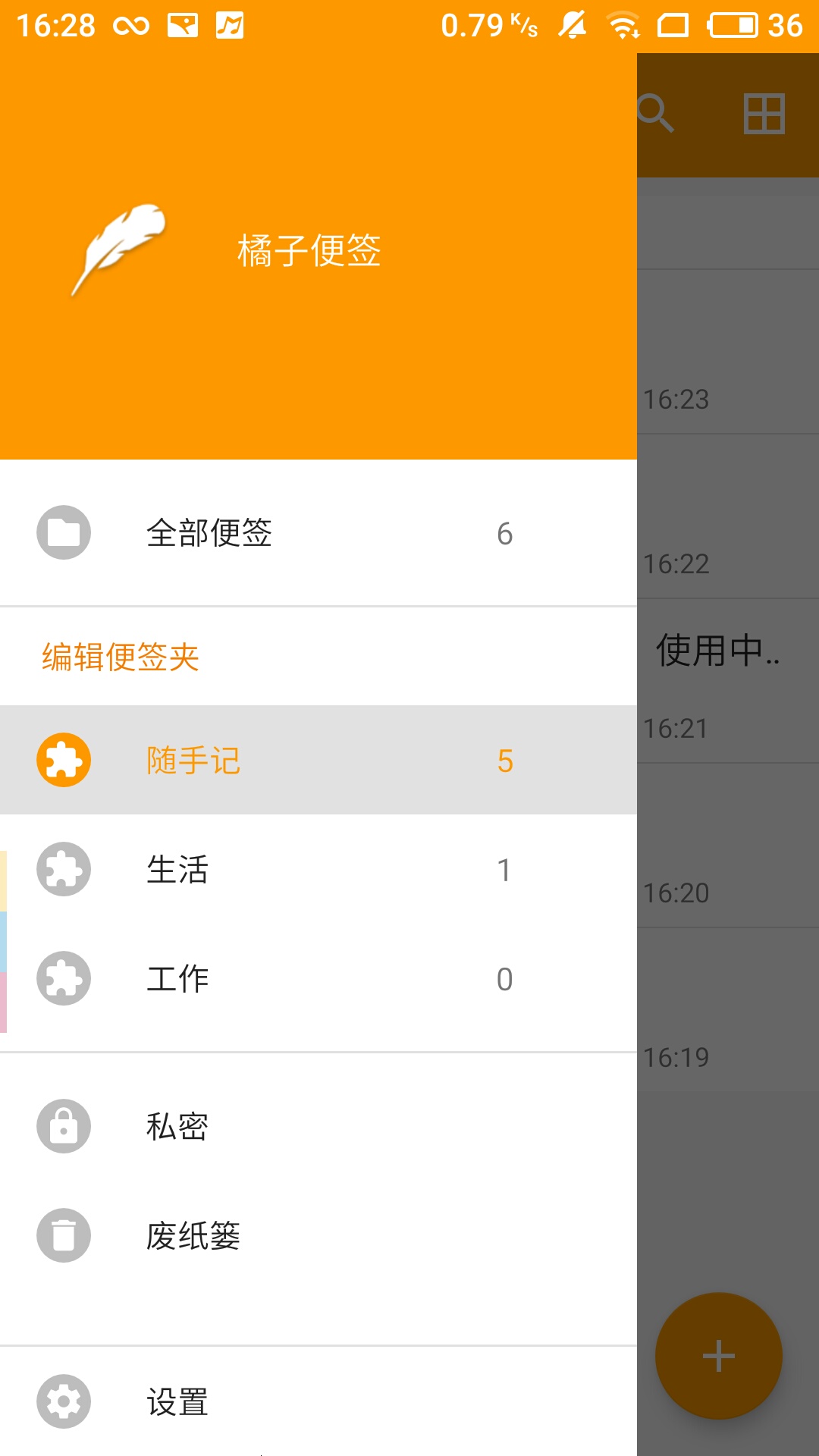Open the 全部便签 folder
The height and width of the screenshot is (1456, 819).
click(318, 533)
